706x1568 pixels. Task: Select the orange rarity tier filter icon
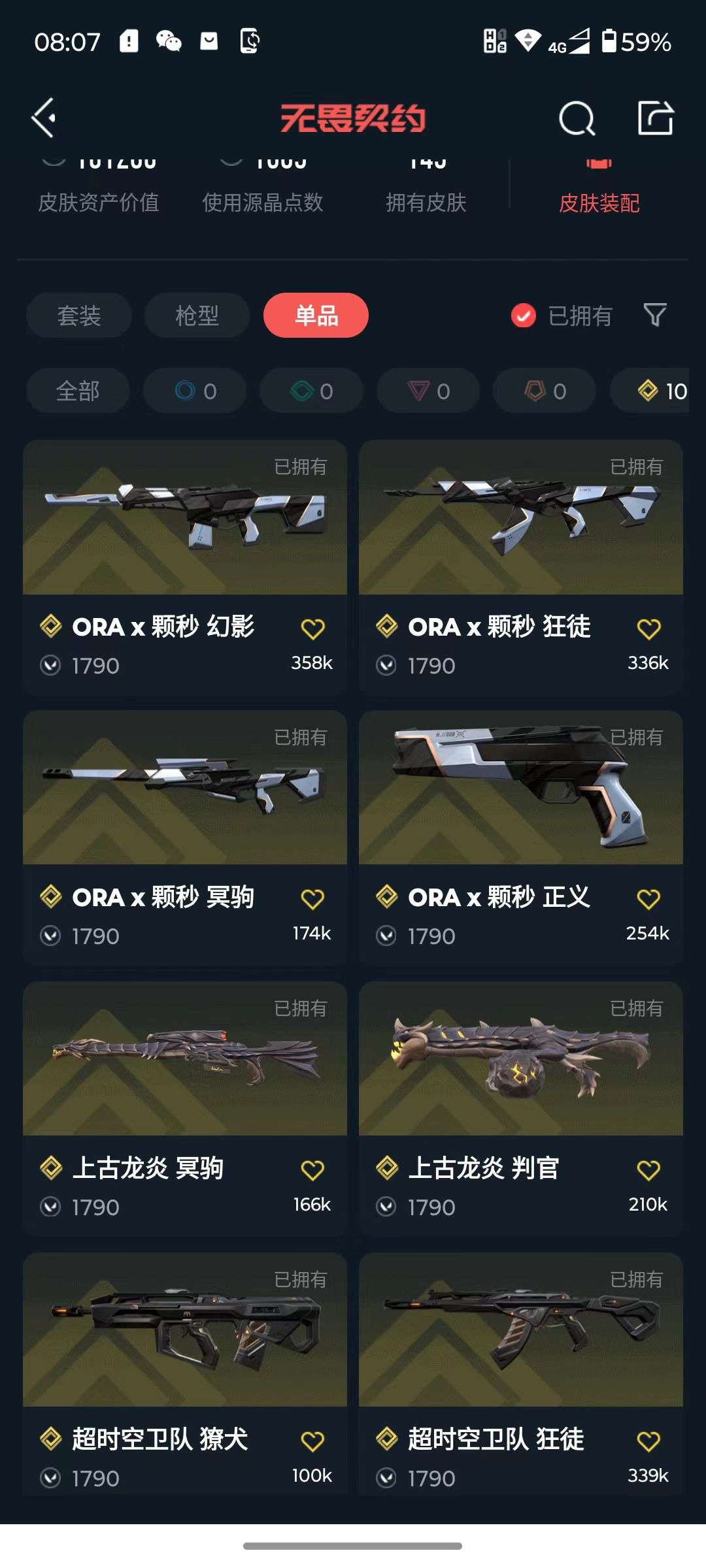pos(543,391)
